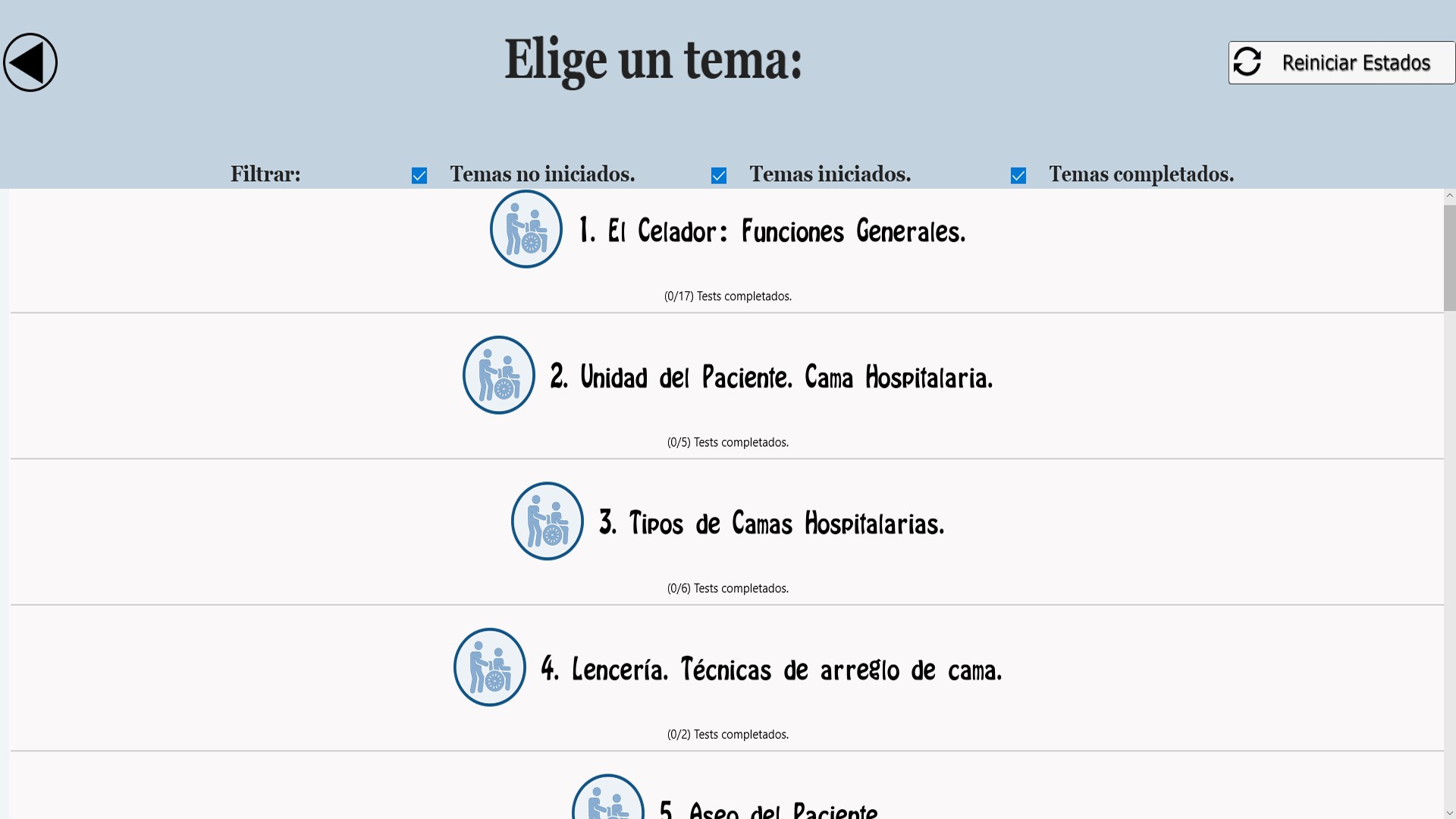Open topic 1 El Celador: Funciones Generales
The height and width of the screenshot is (819, 1456).
click(771, 231)
